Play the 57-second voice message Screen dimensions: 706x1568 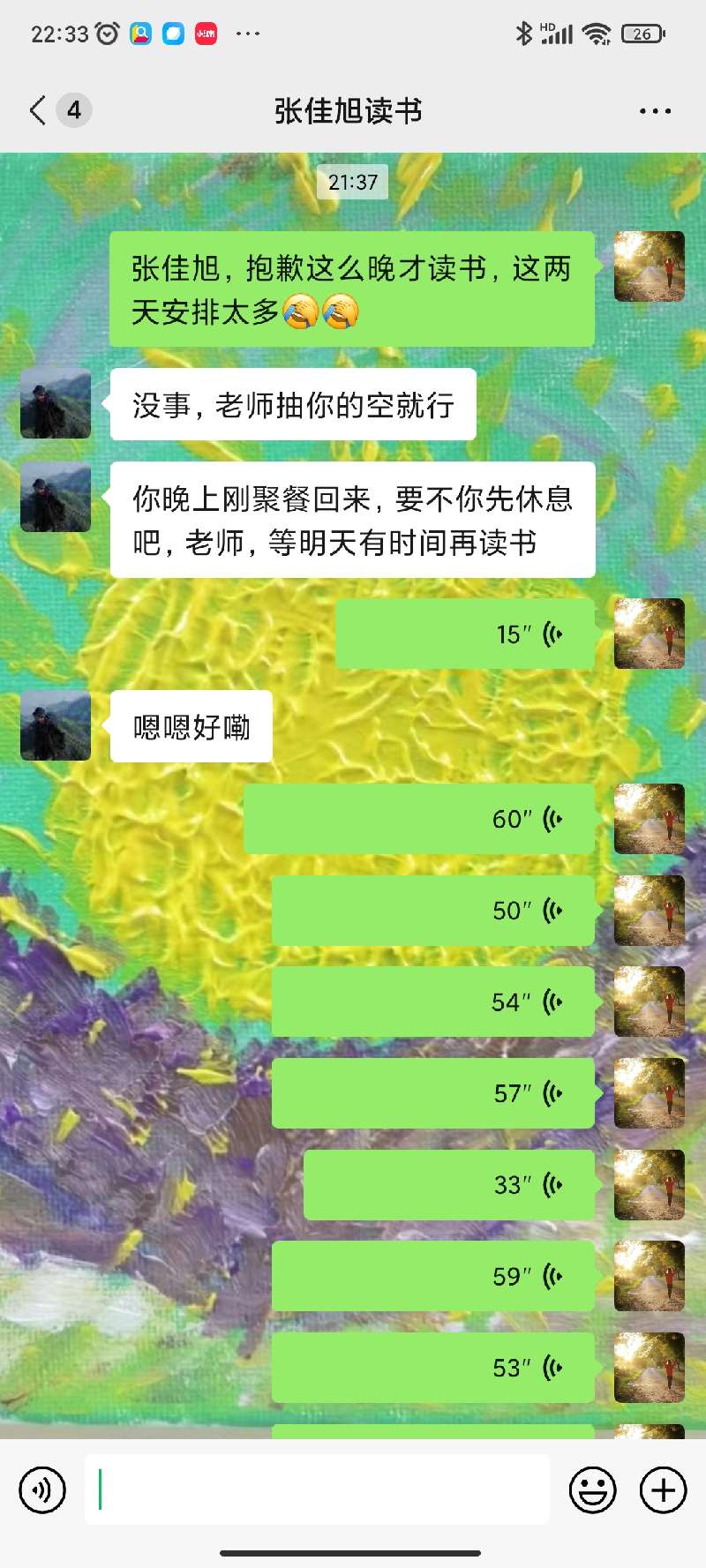pyautogui.click(x=432, y=1093)
